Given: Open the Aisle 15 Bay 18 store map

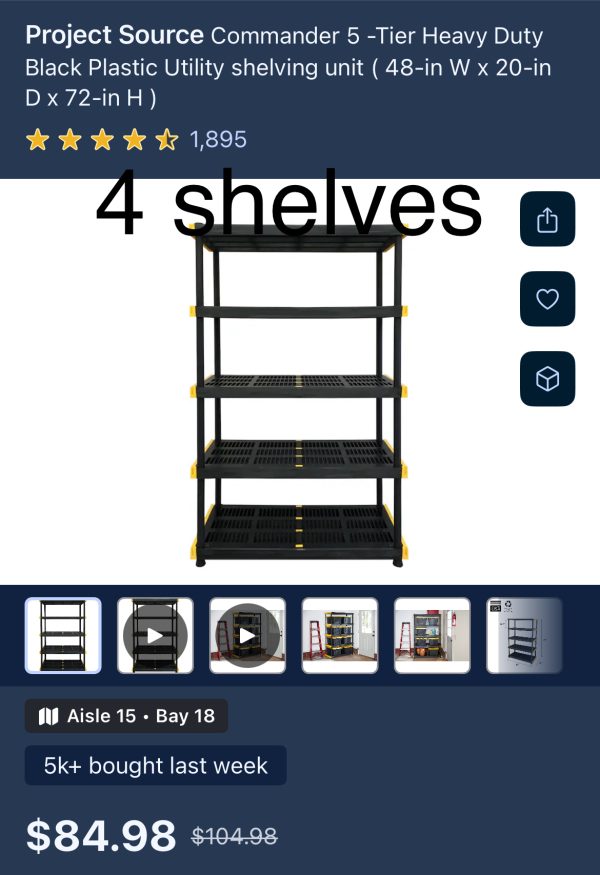Looking at the screenshot, I should pos(127,716).
